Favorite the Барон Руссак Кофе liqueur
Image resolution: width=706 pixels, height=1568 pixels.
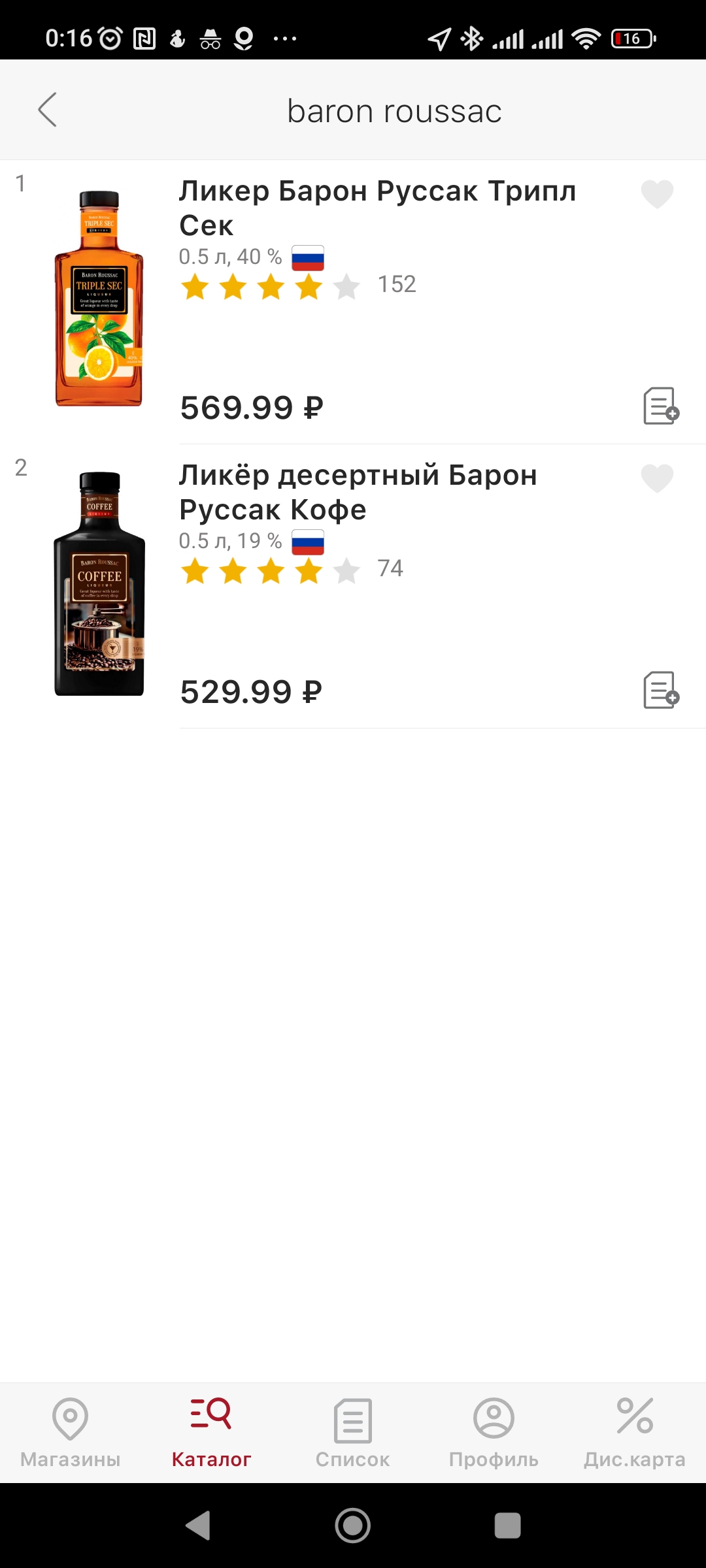(657, 478)
